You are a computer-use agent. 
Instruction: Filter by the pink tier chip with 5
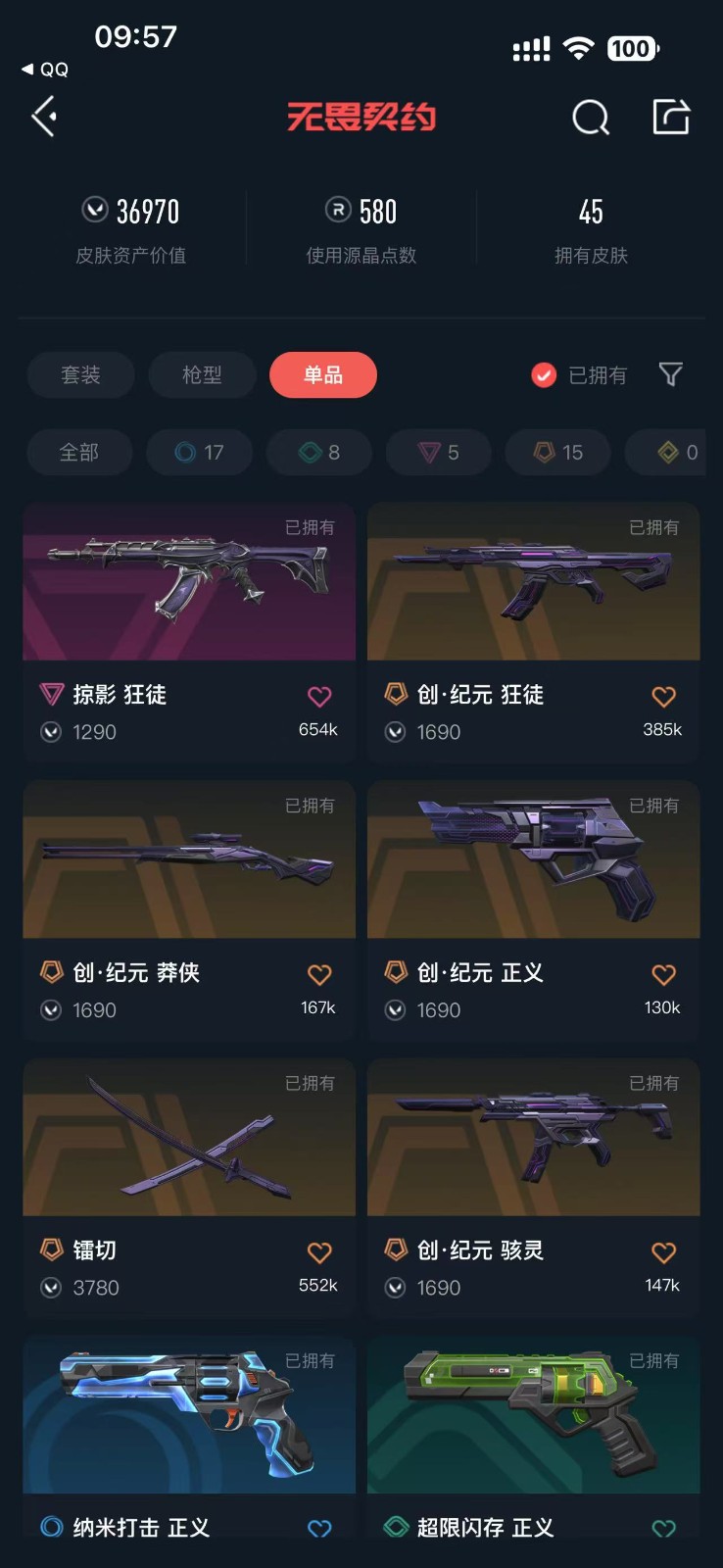pos(439,452)
